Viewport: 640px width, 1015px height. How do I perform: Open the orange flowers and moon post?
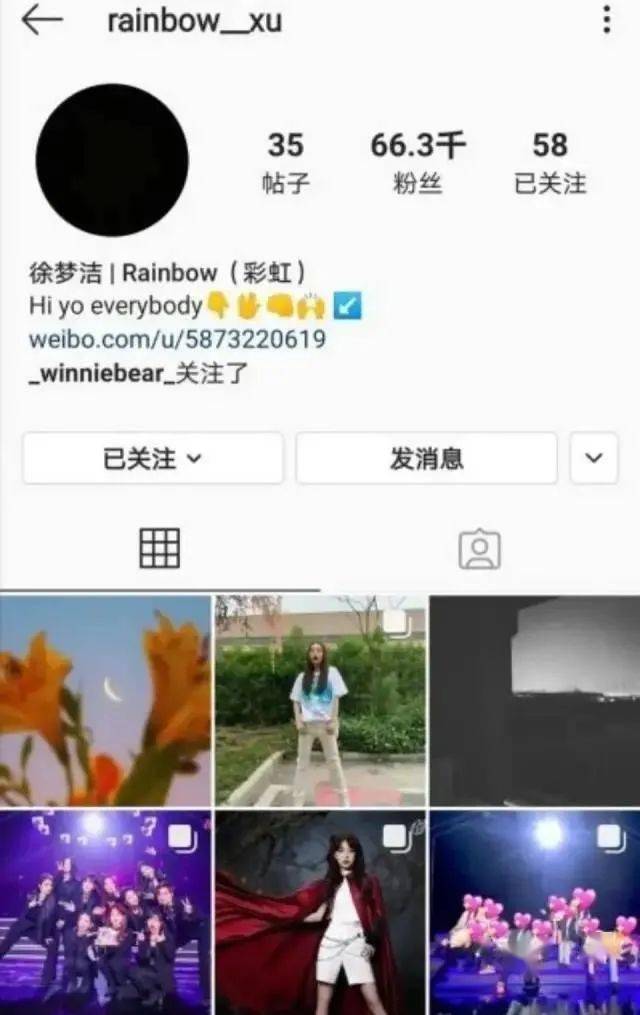[x=105, y=700]
